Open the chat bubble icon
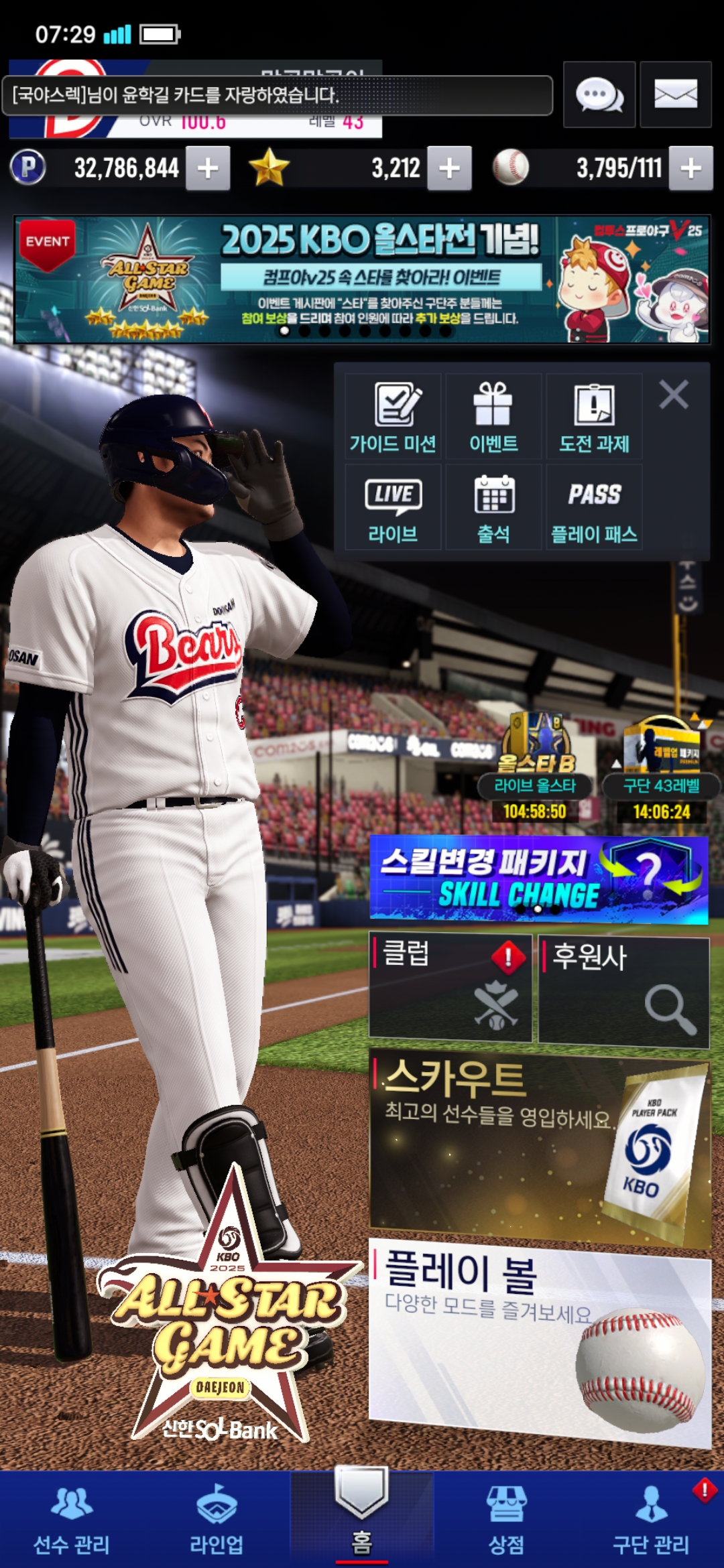724x1568 pixels. point(599,94)
